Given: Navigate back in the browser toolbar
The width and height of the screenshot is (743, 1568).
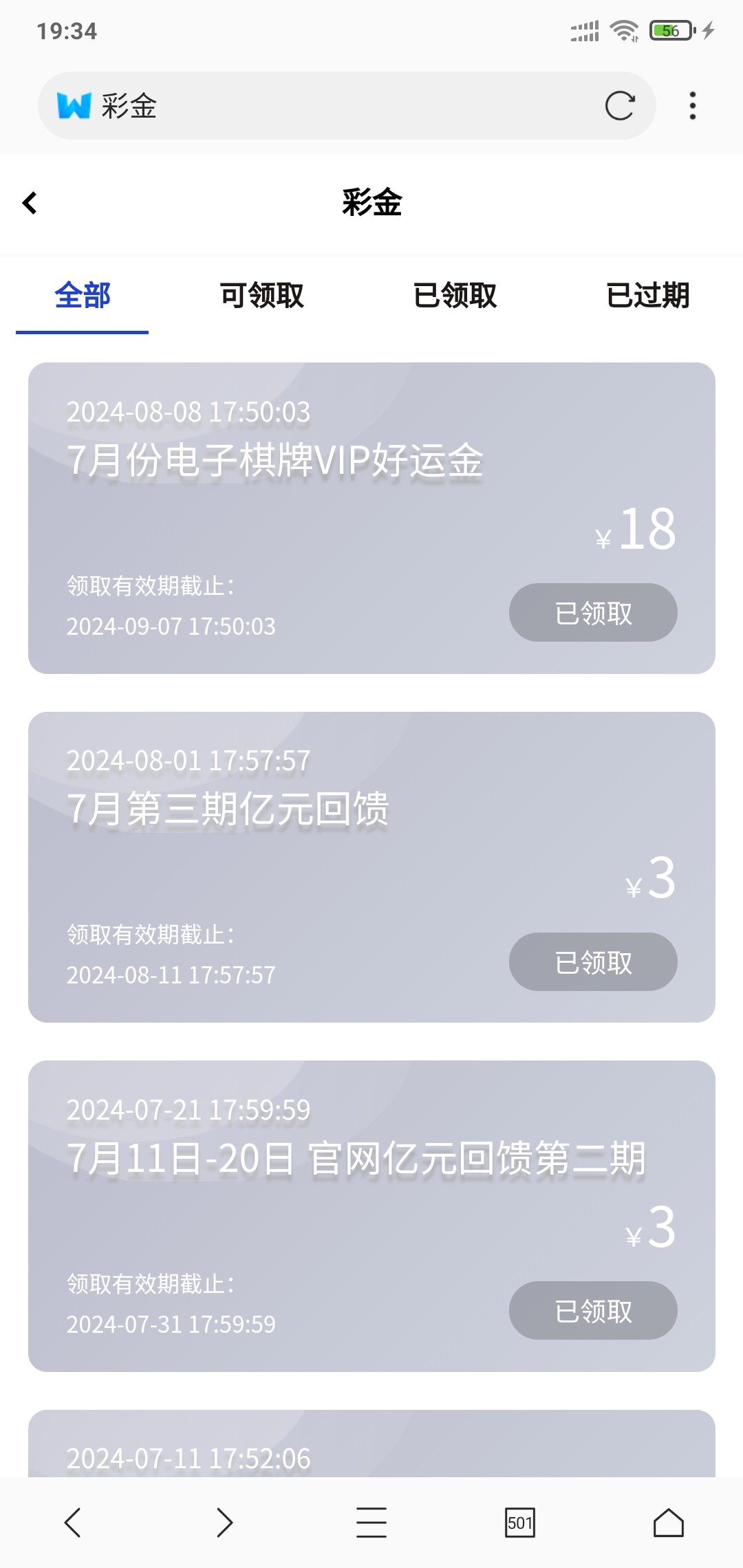Looking at the screenshot, I should click(x=73, y=1523).
